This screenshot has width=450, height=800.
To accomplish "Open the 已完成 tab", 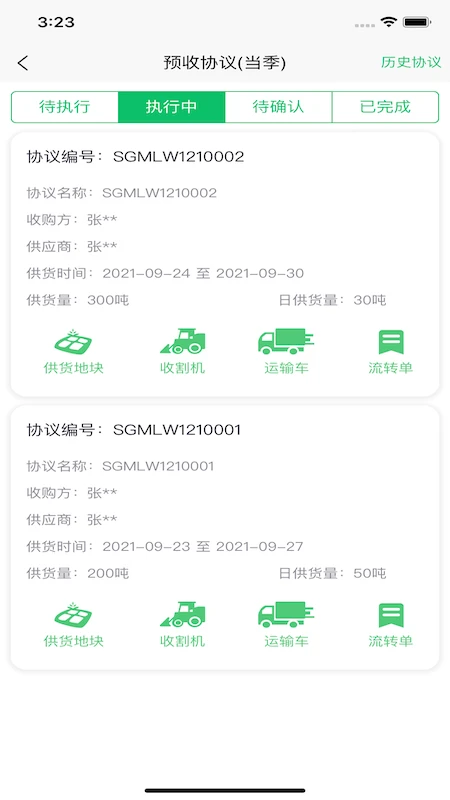I will click(x=385, y=107).
